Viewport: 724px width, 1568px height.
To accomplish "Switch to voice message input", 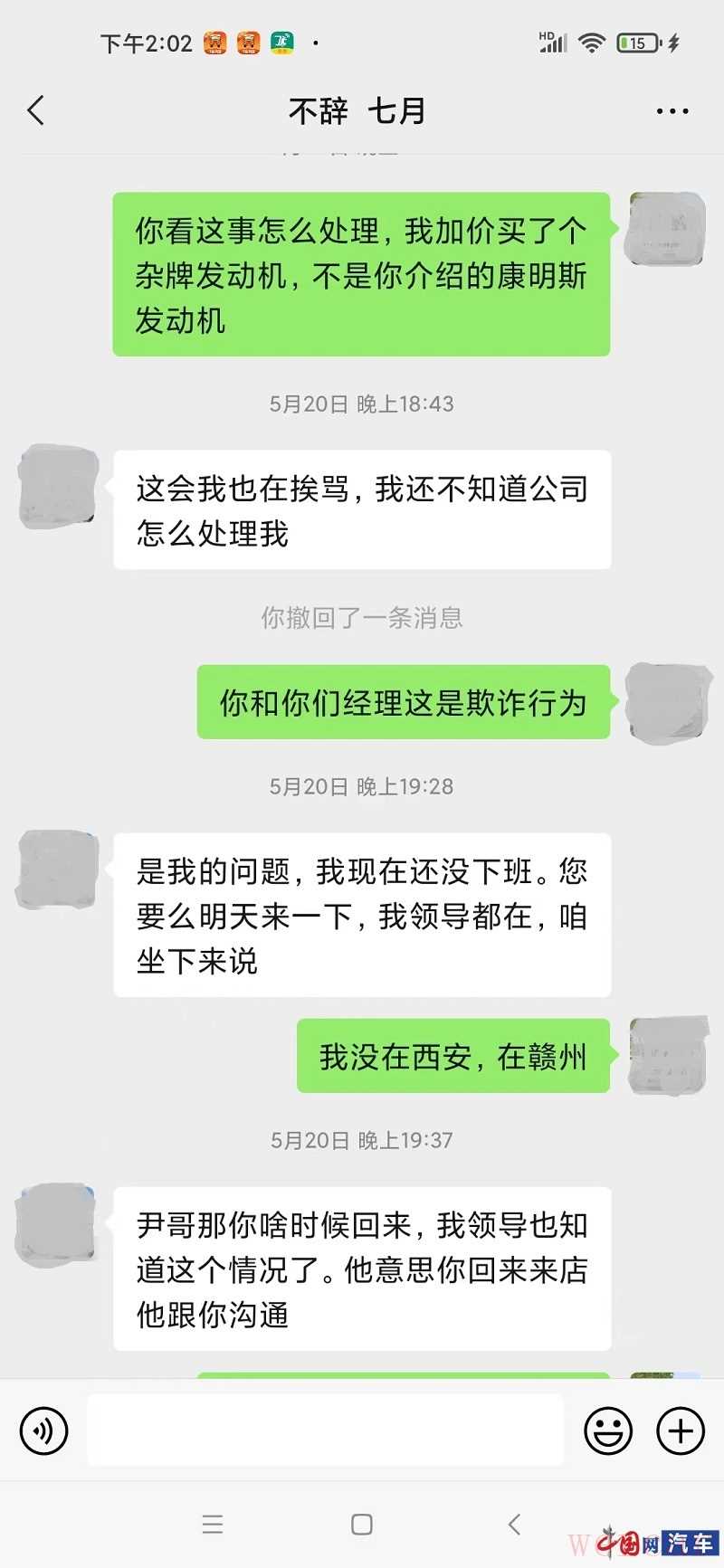I will pos(43,1430).
